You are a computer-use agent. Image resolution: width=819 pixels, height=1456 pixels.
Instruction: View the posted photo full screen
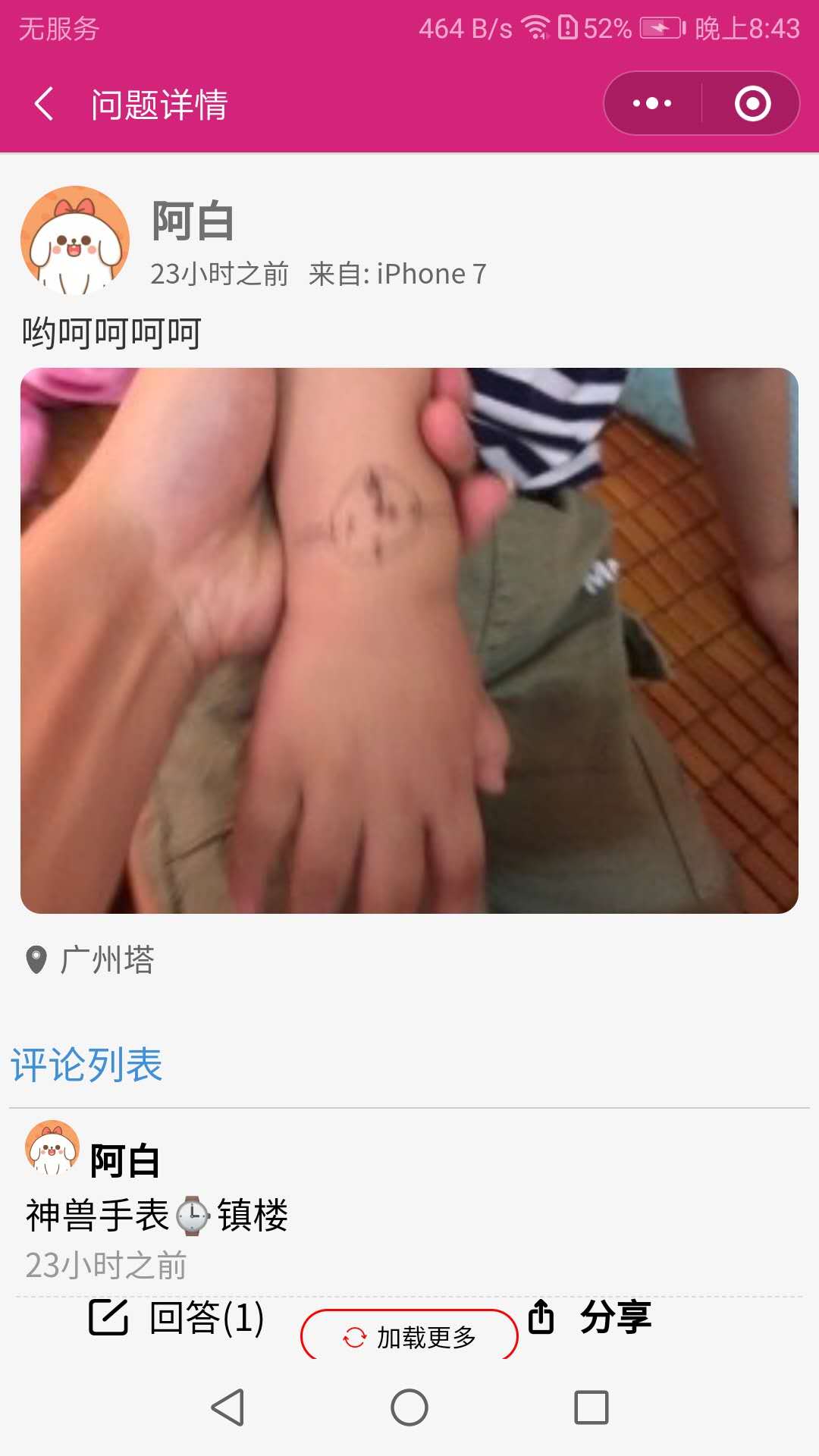click(409, 641)
